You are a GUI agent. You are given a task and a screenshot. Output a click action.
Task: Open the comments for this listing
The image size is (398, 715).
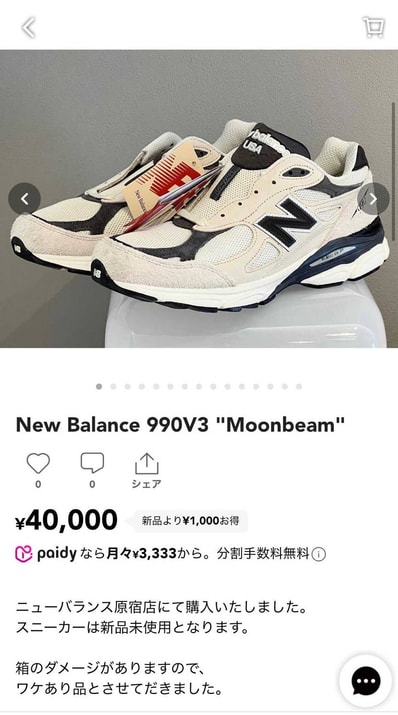click(x=92, y=464)
